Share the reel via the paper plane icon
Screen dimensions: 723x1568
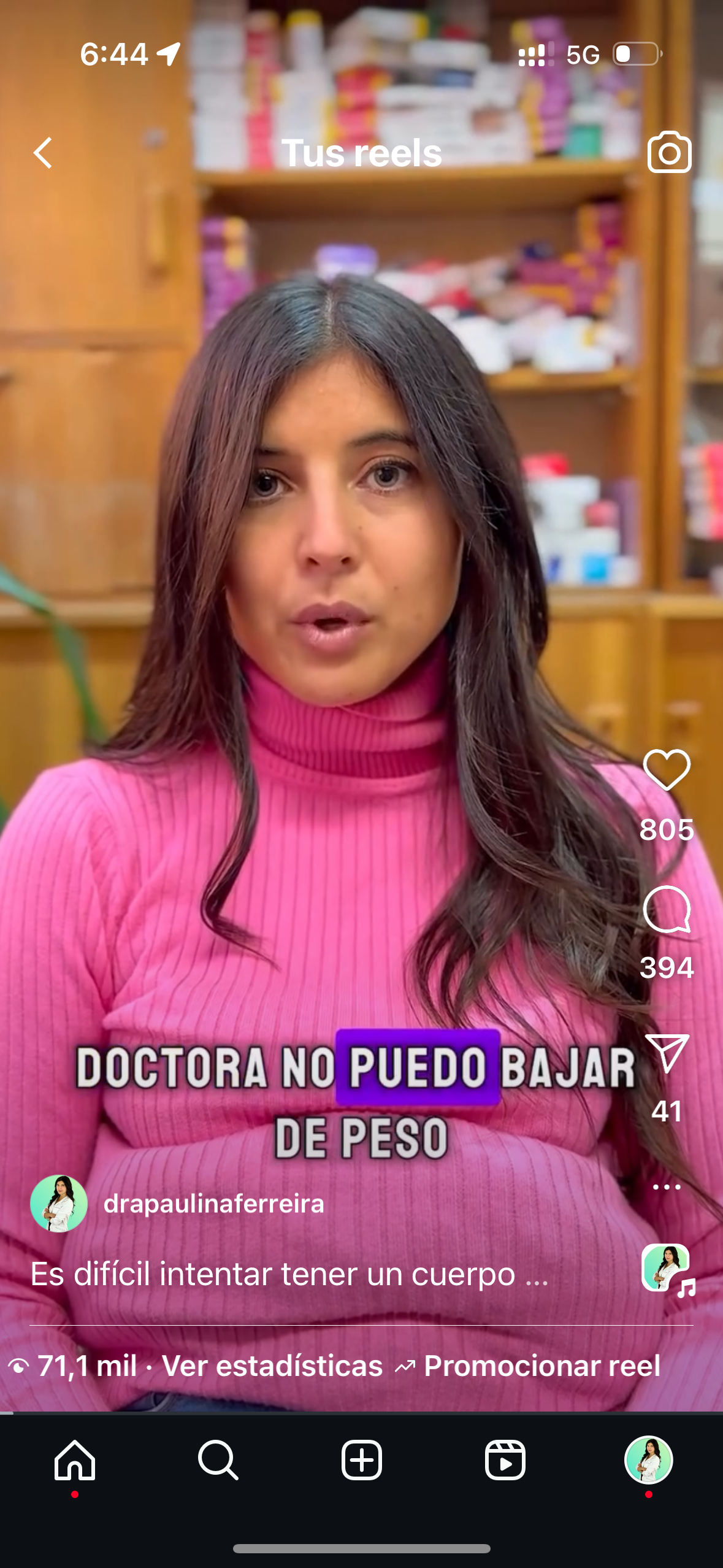pos(667,1054)
